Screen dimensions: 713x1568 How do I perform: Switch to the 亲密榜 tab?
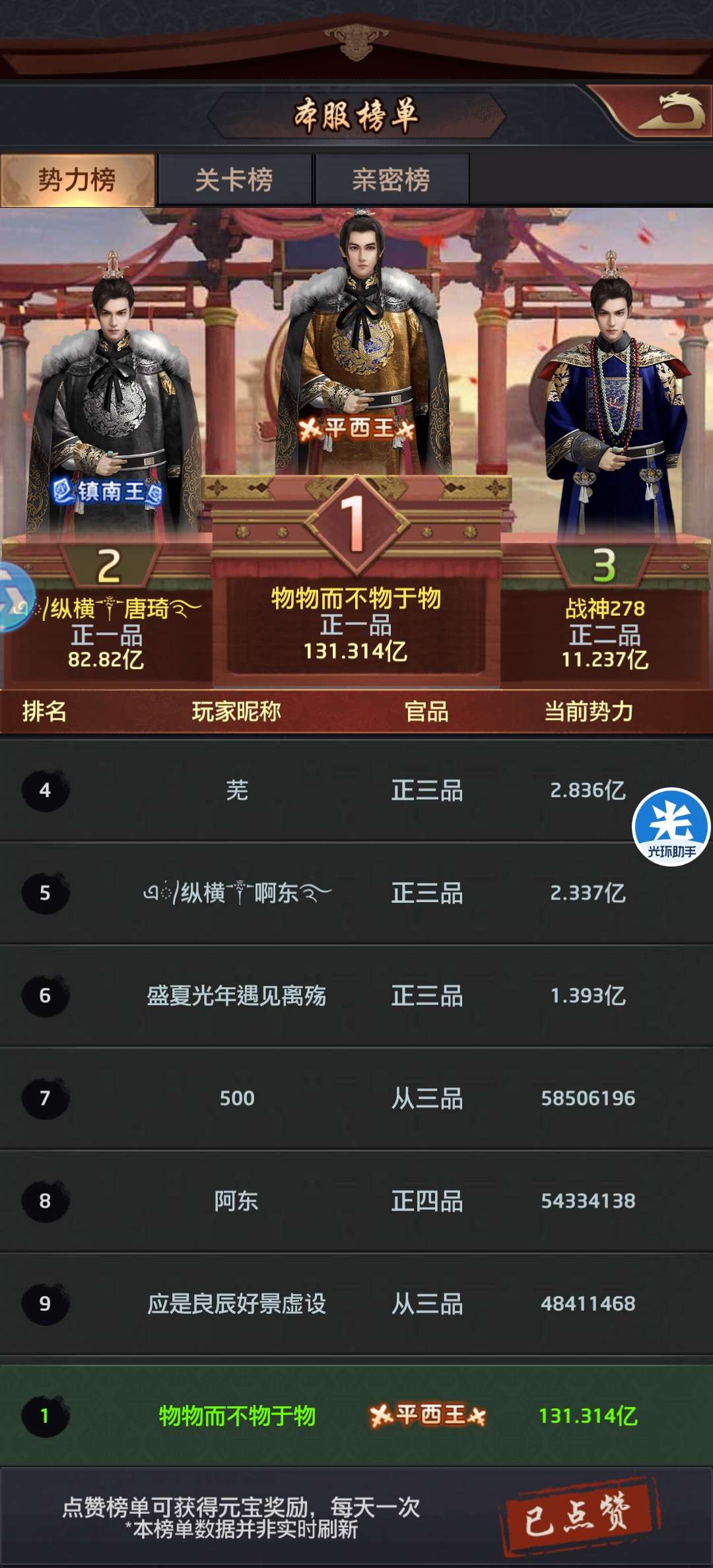[391, 180]
